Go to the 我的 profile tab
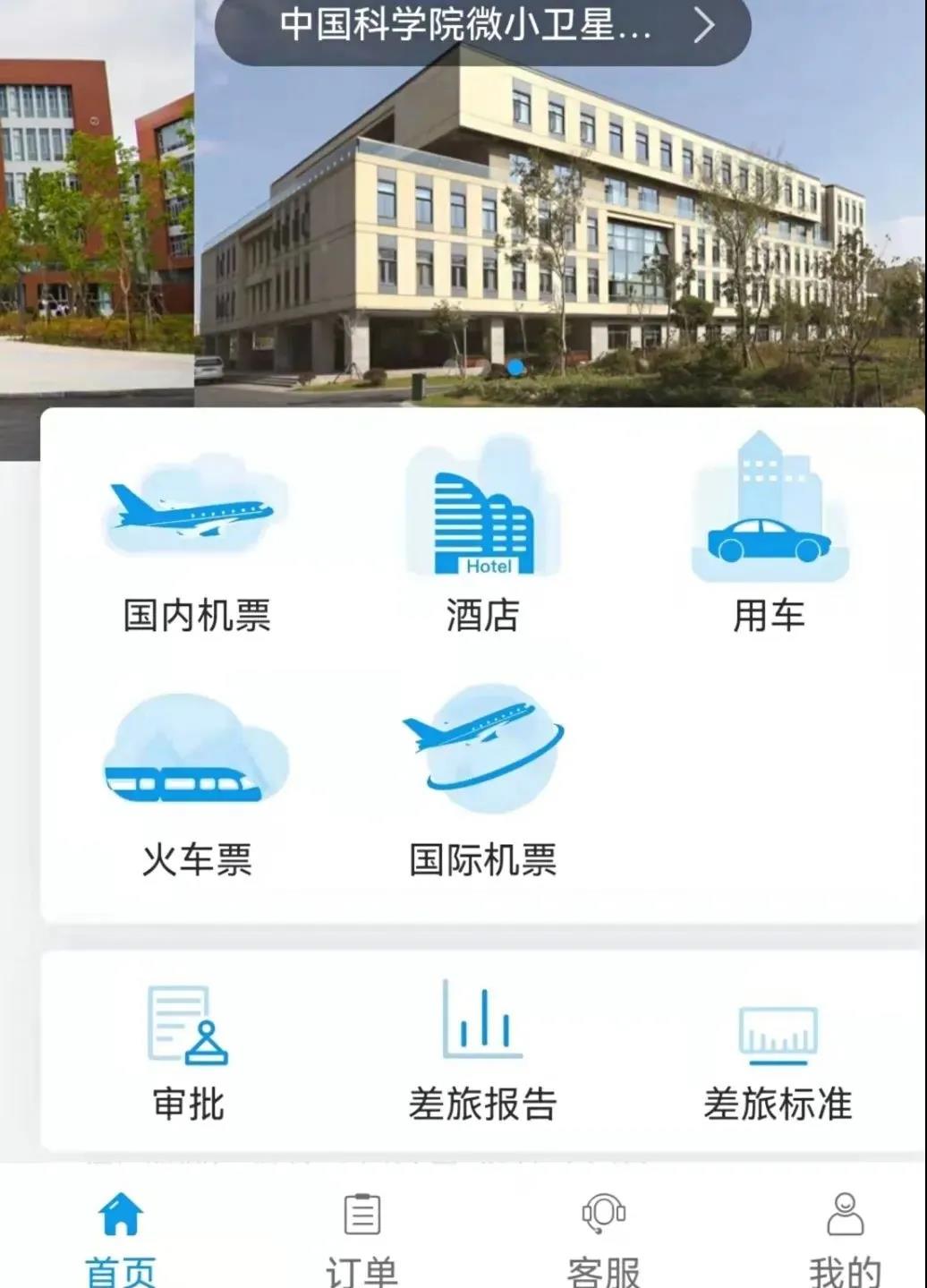 pos(845,1237)
